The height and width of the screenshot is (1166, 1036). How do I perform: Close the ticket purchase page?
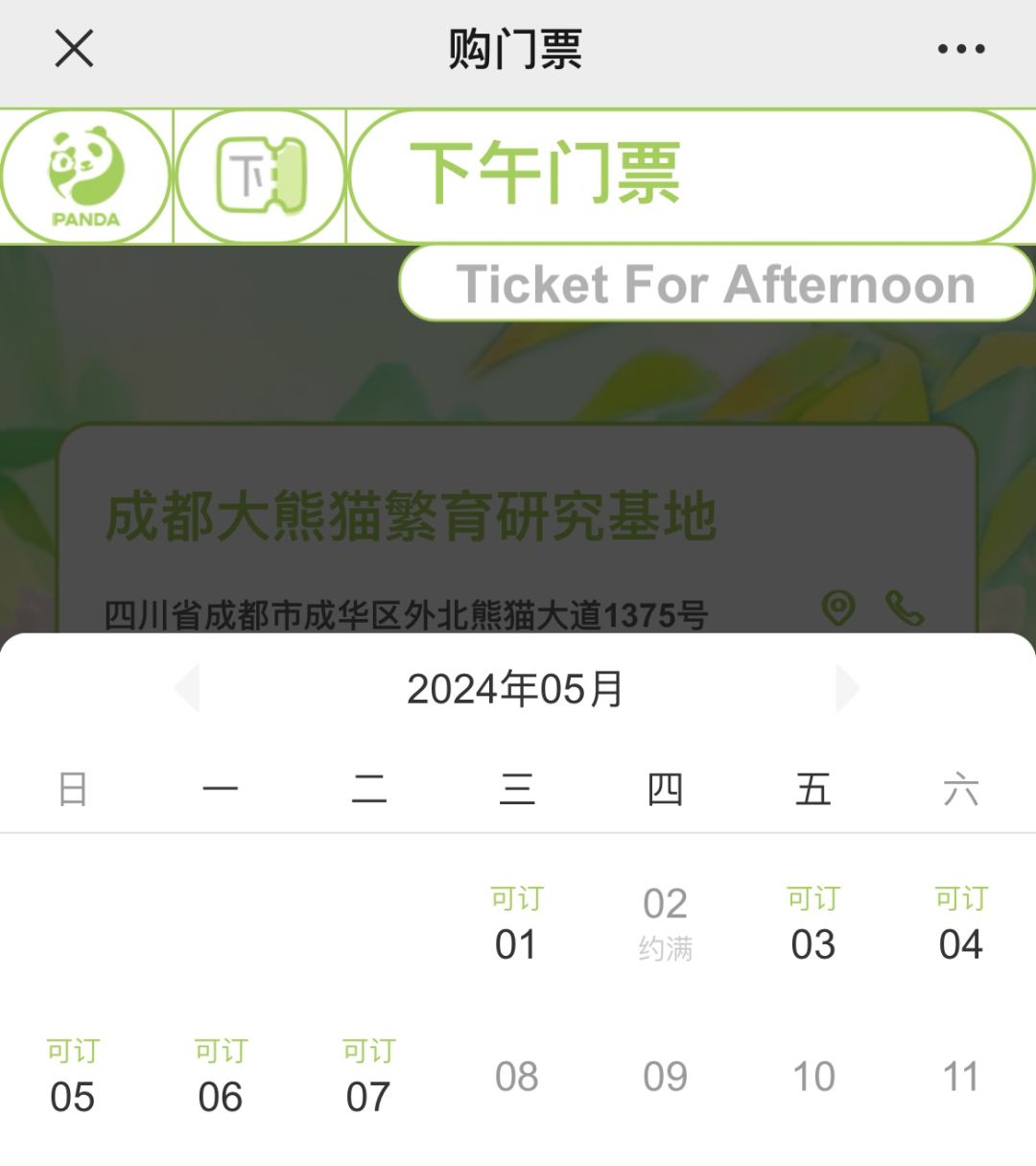point(74,48)
